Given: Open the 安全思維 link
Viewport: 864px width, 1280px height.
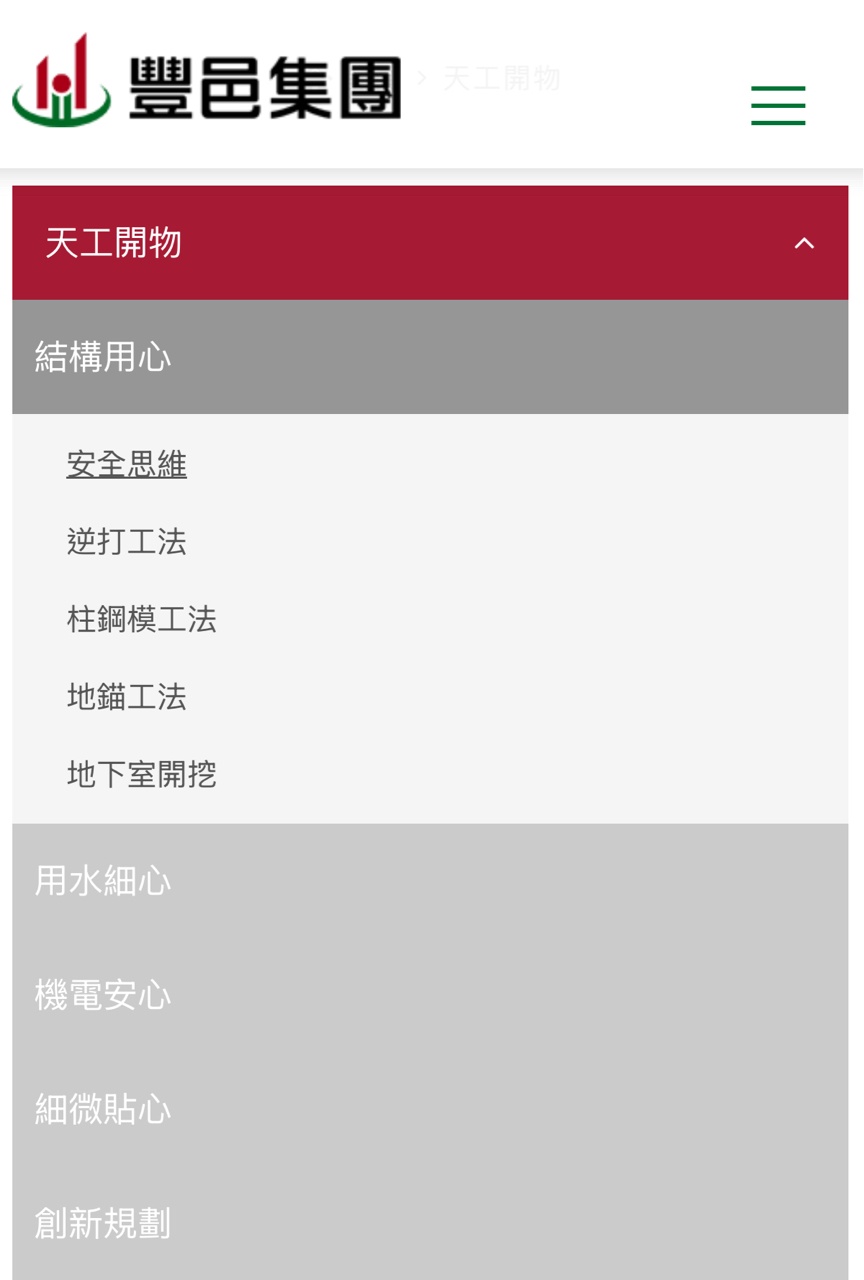Looking at the screenshot, I should click(127, 465).
